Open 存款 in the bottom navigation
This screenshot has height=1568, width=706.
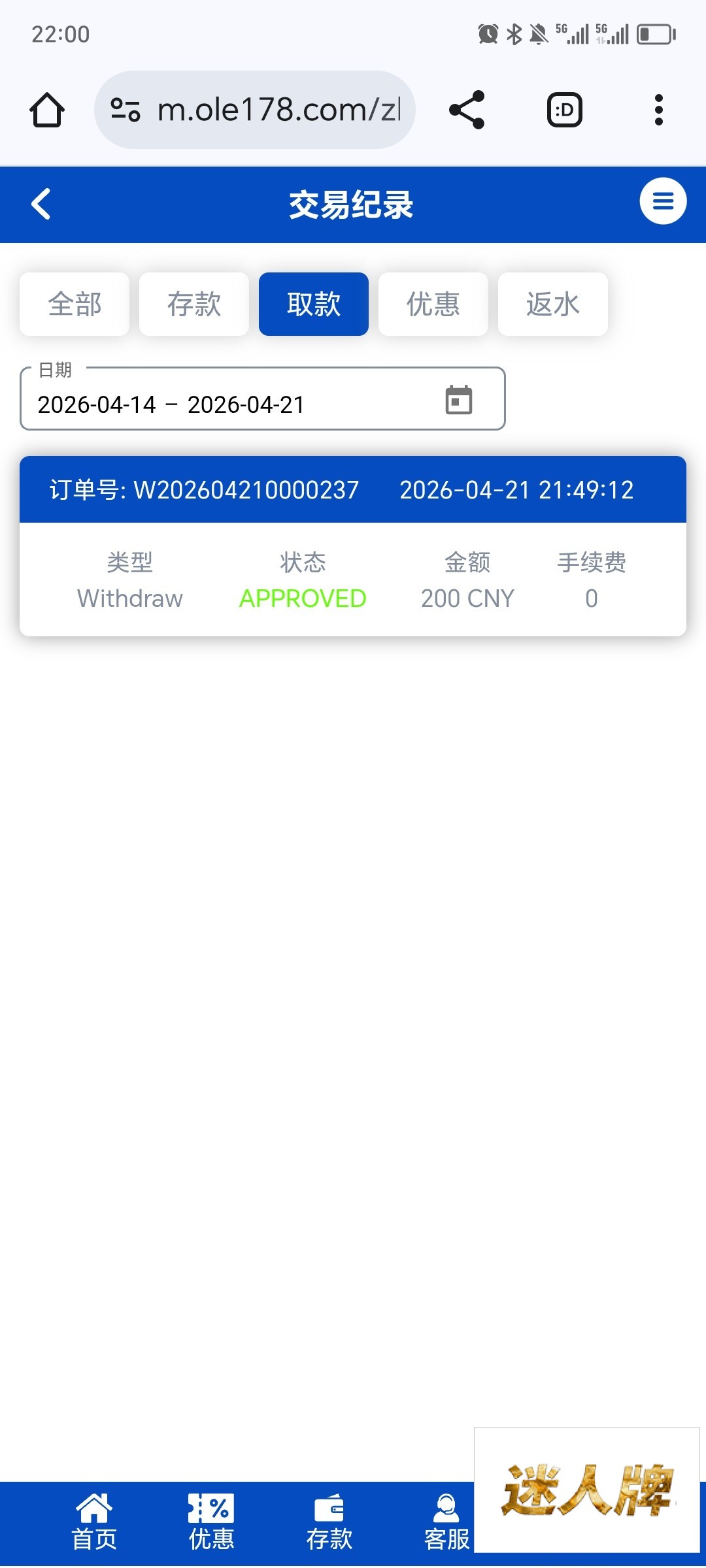pos(329,1522)
